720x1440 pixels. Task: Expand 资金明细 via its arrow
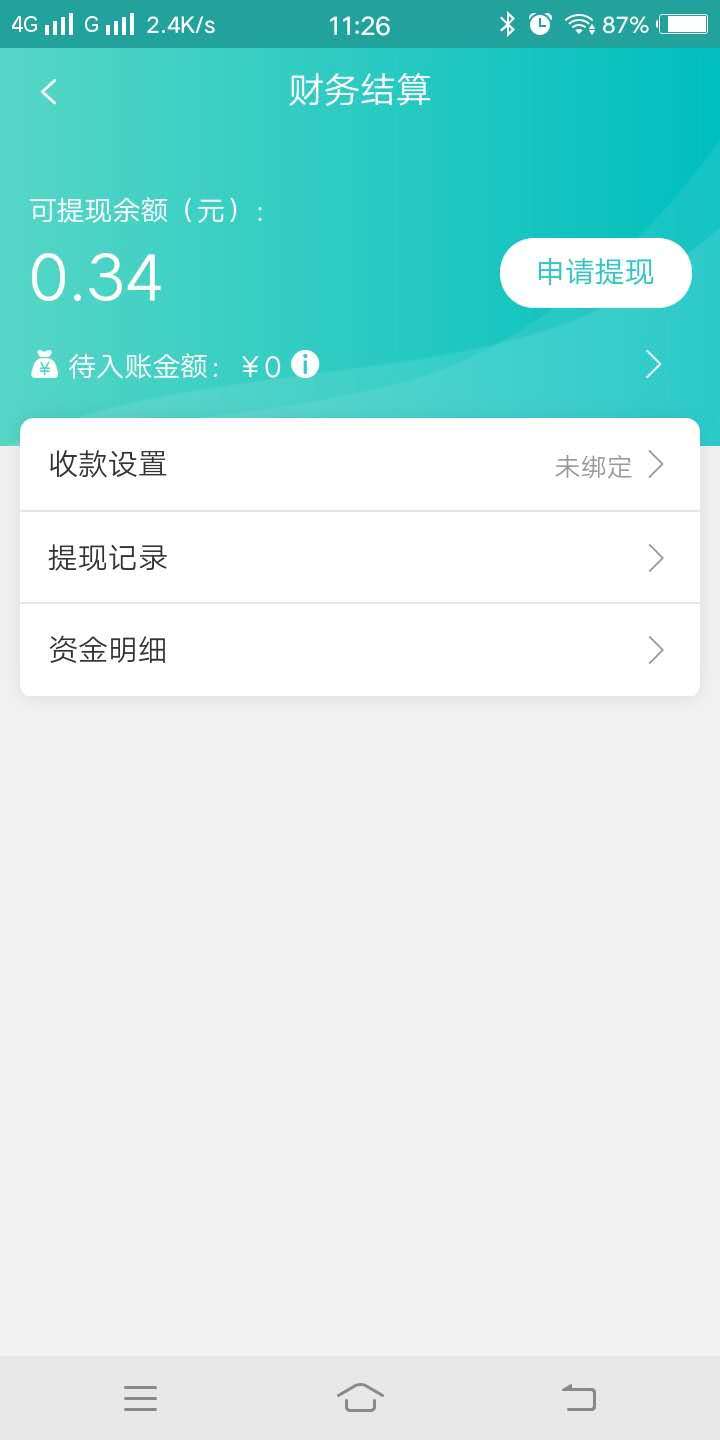coord(655,650)
